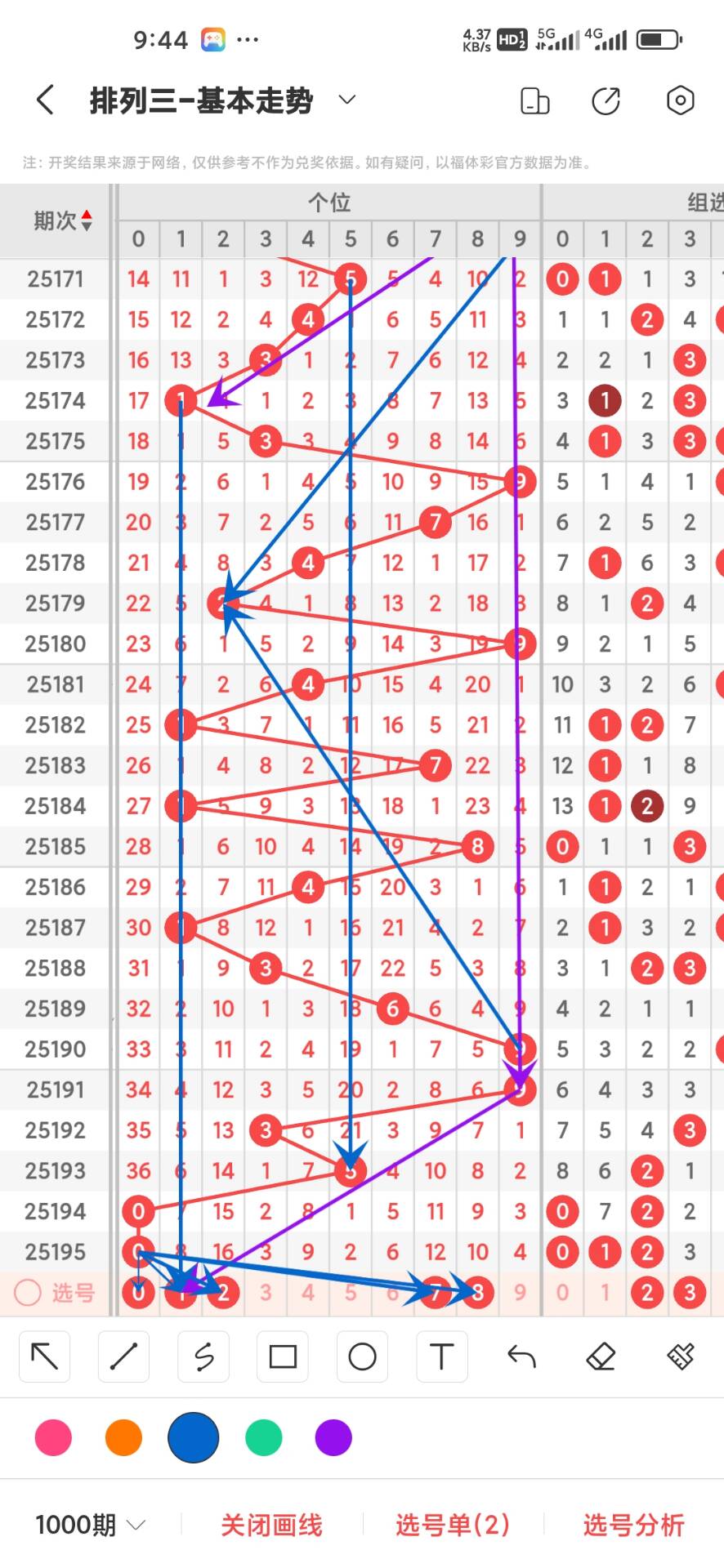This screenshot has width=724, height=1568.
Task: Select the circle shape tool
Action: [362, 1356]
